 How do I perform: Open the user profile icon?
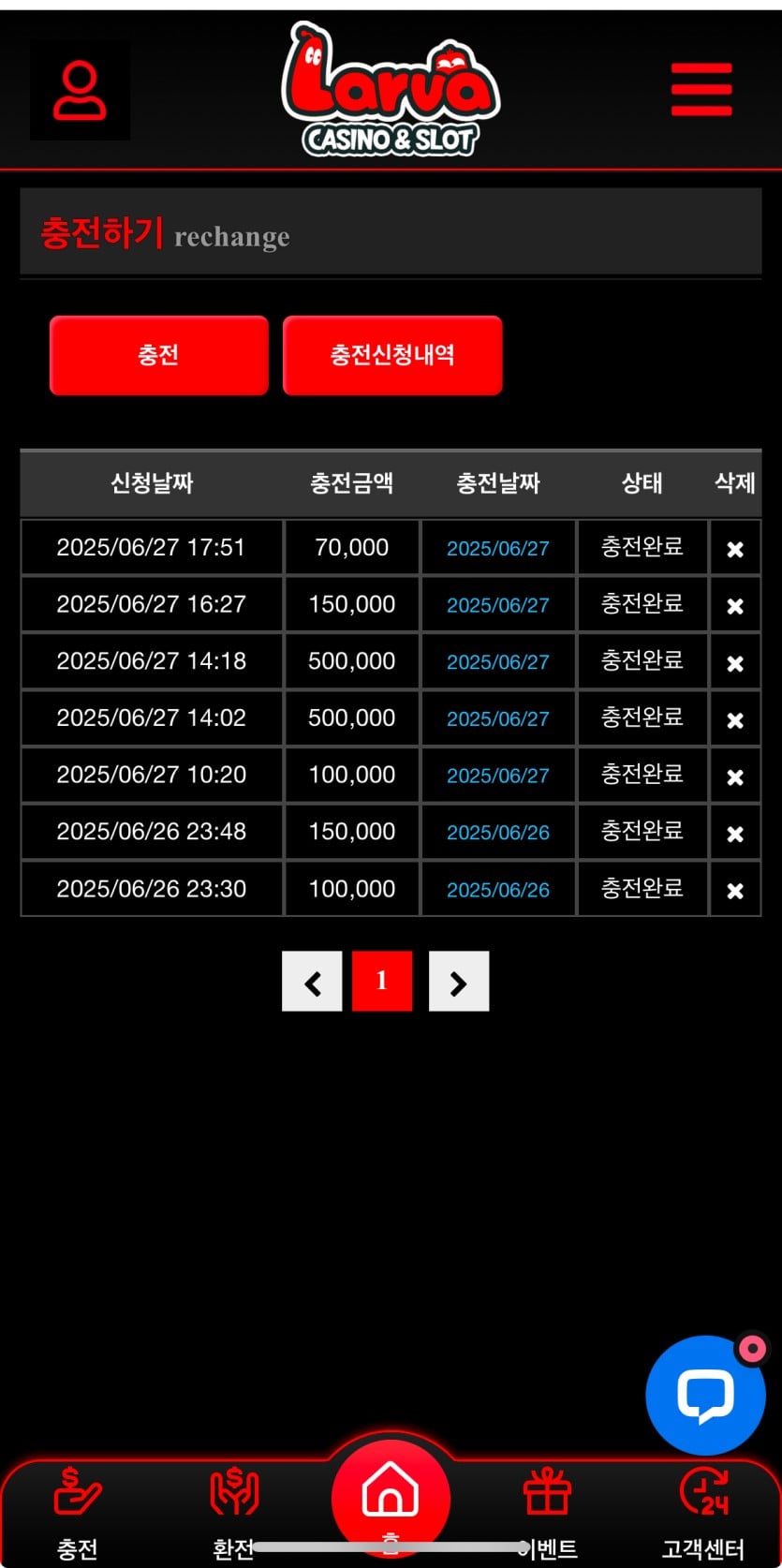(x=80, y=91)
